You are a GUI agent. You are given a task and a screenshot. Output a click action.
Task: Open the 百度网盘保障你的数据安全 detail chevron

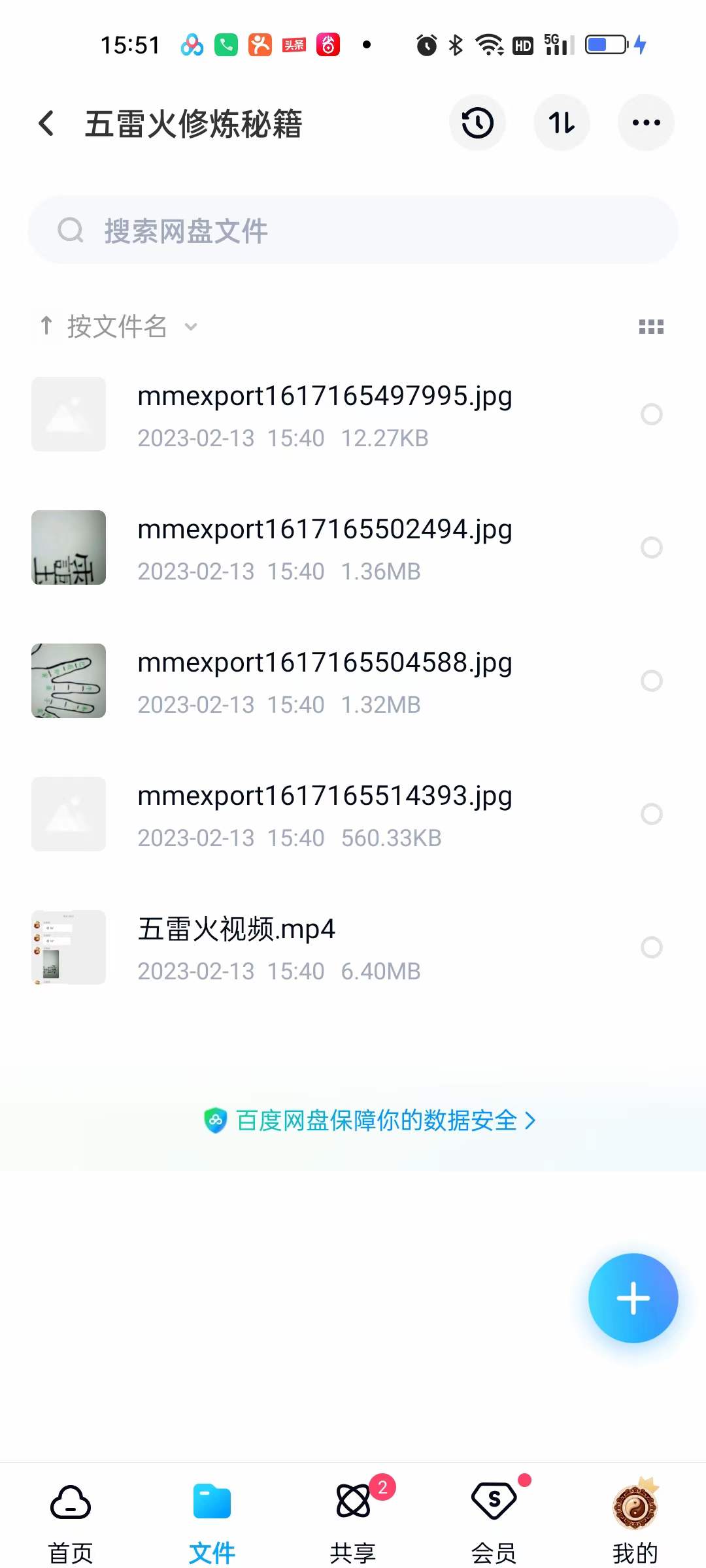(x=531, y=1120)
